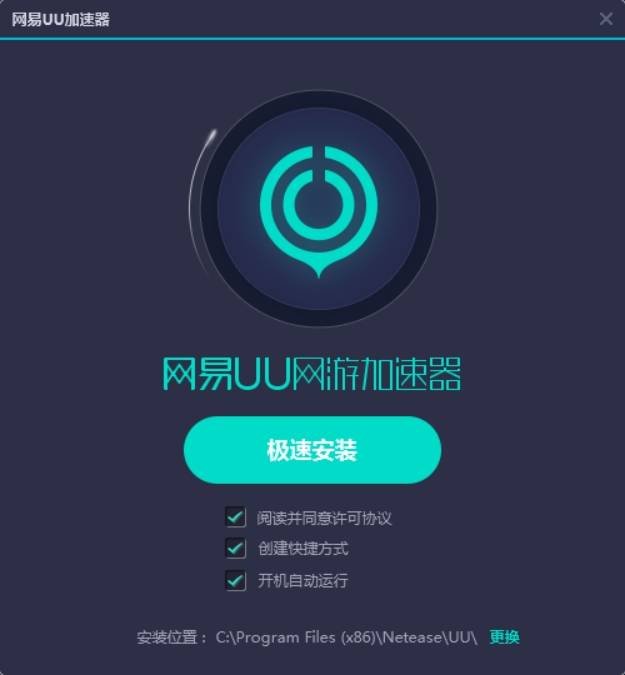Tap 更换 to change install location

504,637
